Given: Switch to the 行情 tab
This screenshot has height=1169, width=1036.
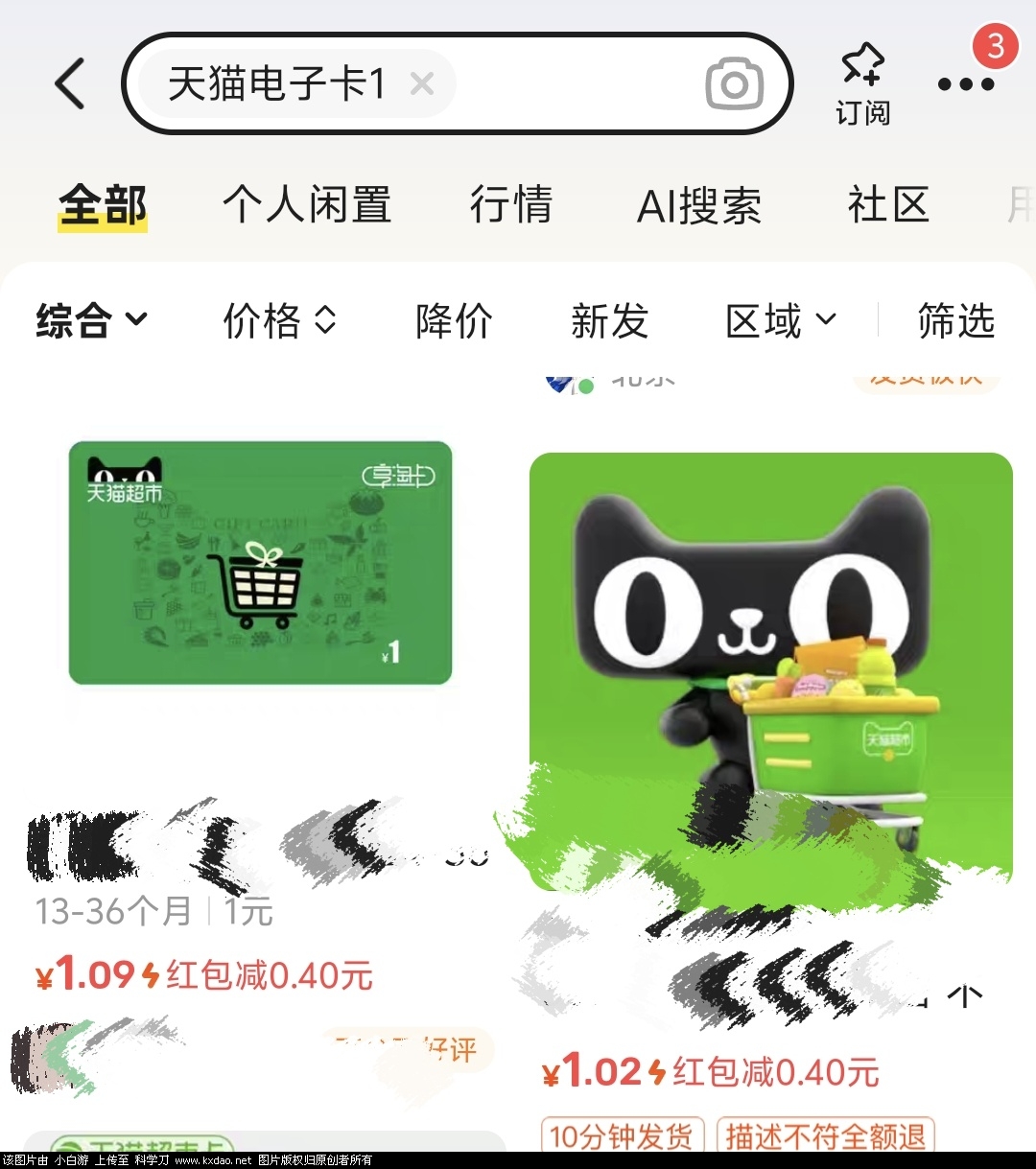Looking at the screenshot, I should point(510,204).
